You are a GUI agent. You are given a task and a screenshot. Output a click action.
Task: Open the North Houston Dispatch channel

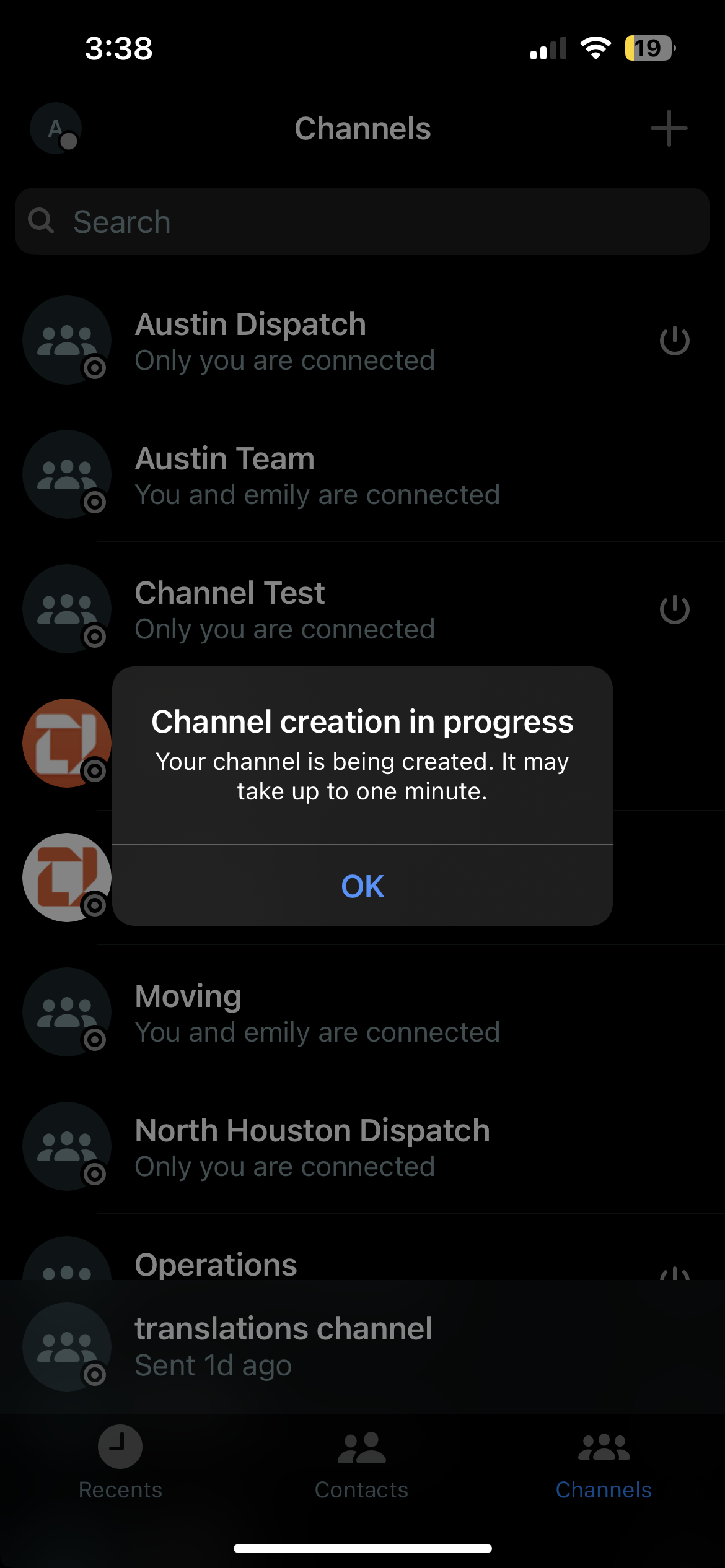coord(313,1147)
